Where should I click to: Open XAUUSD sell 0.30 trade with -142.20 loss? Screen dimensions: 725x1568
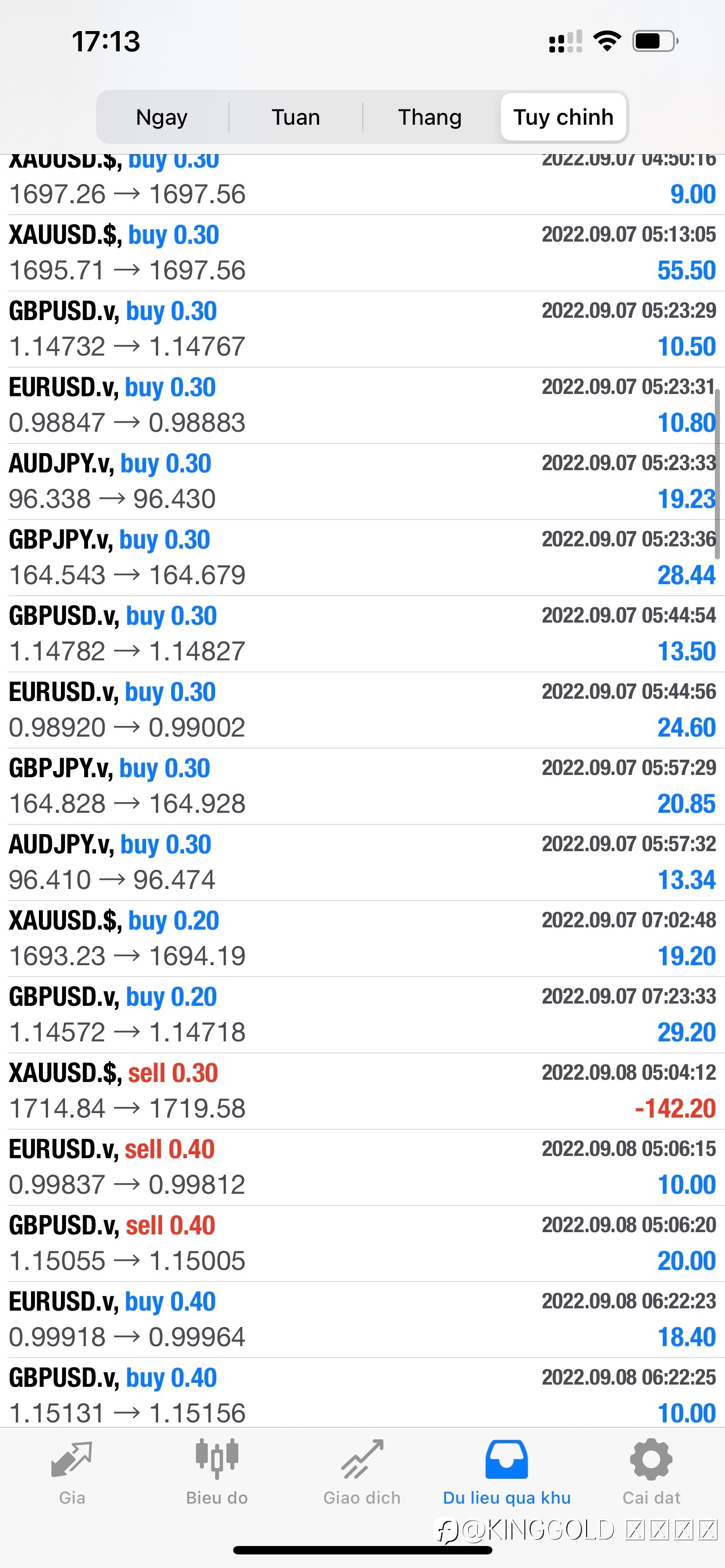point(362,1092)
